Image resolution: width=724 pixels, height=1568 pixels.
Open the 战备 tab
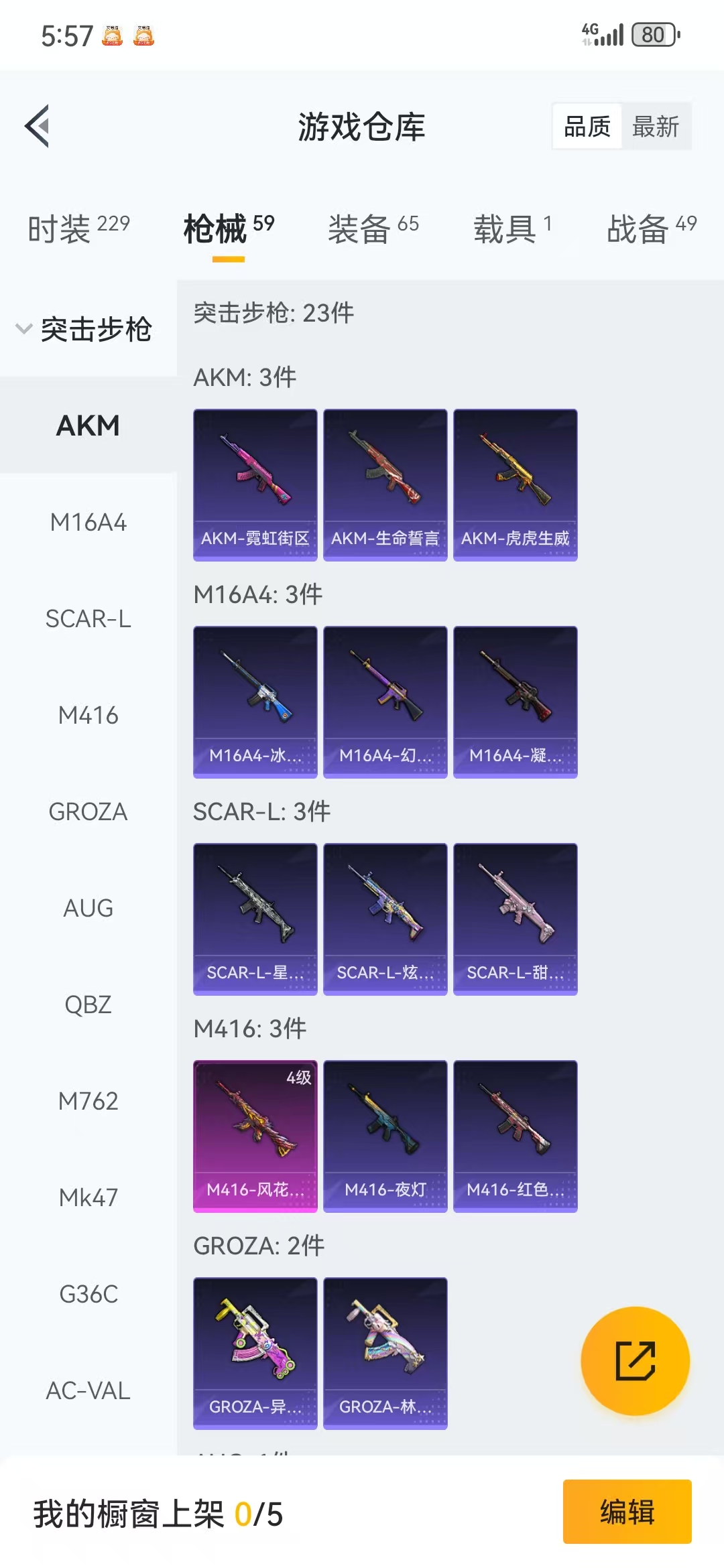(x=651, y=229)
